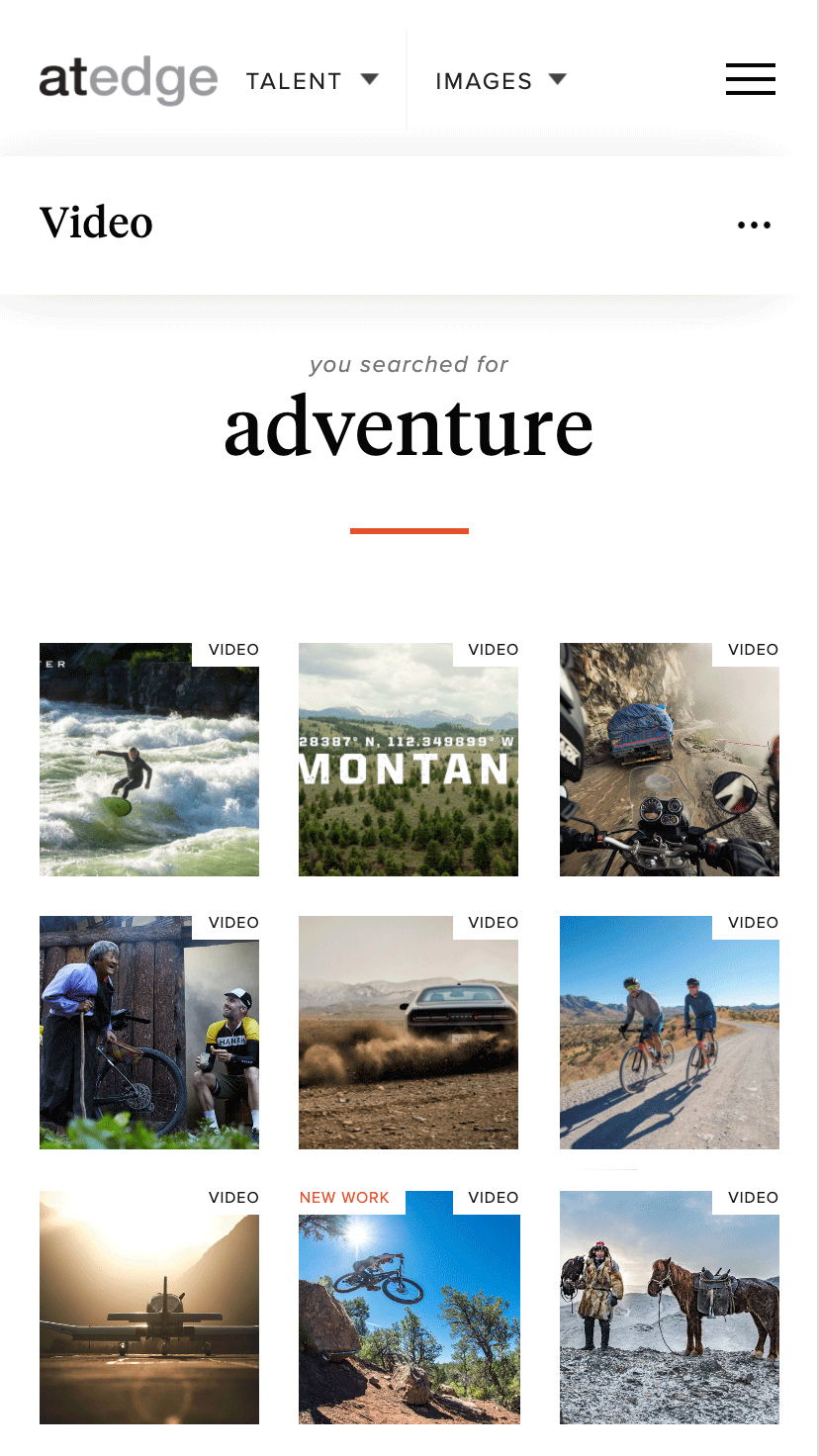Image resolution: width=819 pixels, height=1456 pixels.
Task: Open the New Work mountain bike jump video
Action: tap(409, 1307)
